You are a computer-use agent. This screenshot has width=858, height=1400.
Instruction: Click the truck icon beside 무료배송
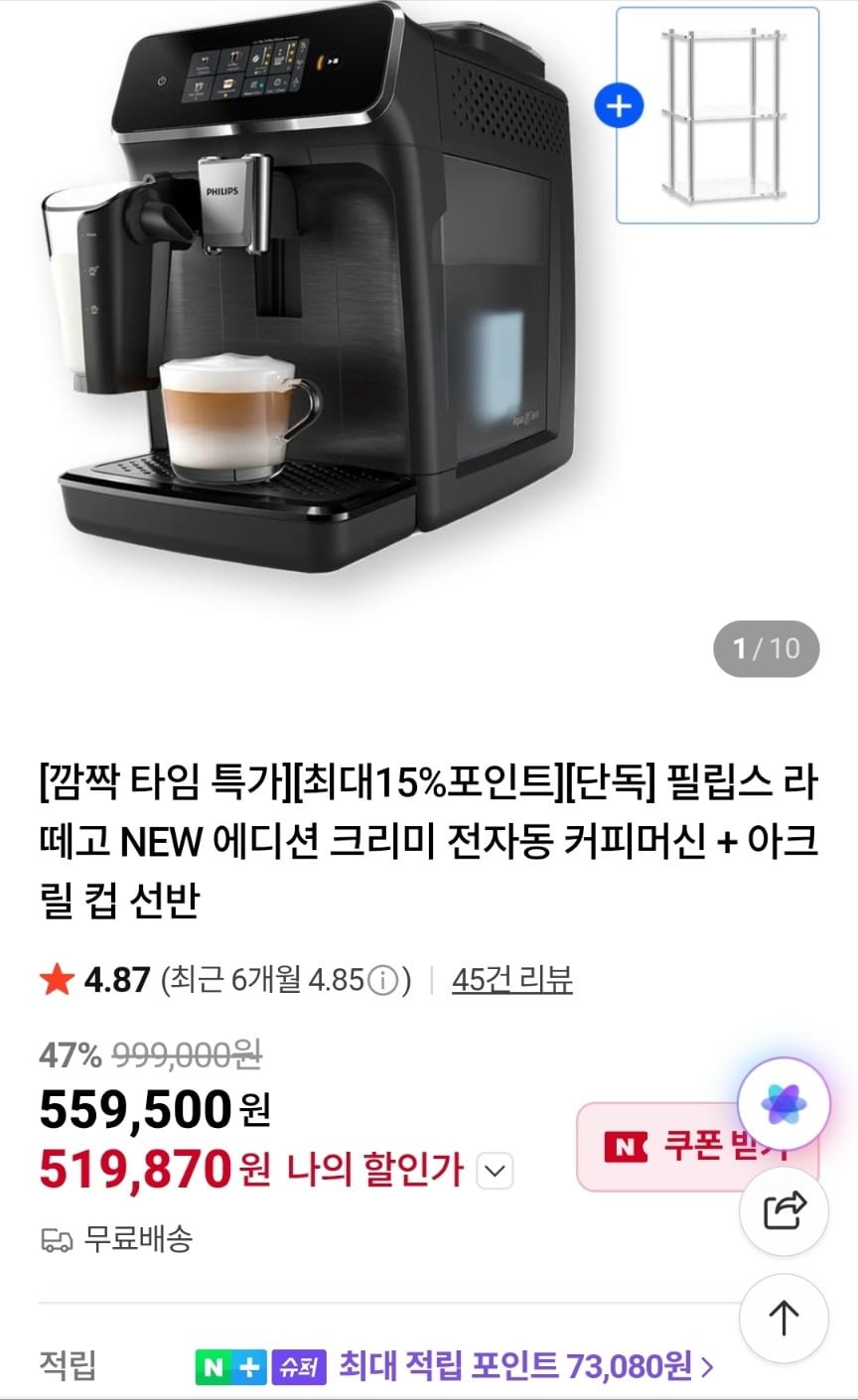pos(57,1240)
